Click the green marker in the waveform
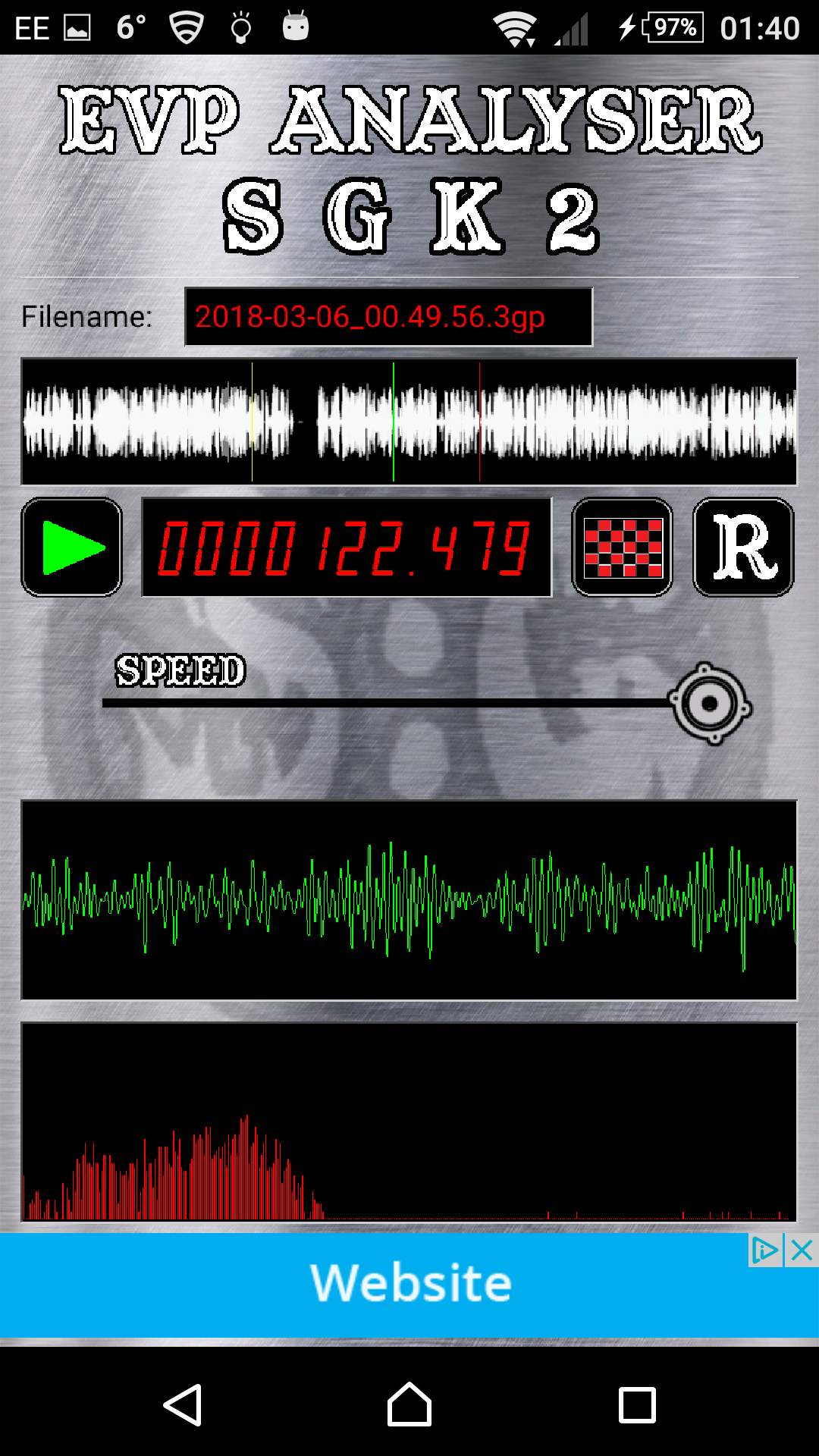Viewport: 819px width, 1456px height. tap(394, 421)
